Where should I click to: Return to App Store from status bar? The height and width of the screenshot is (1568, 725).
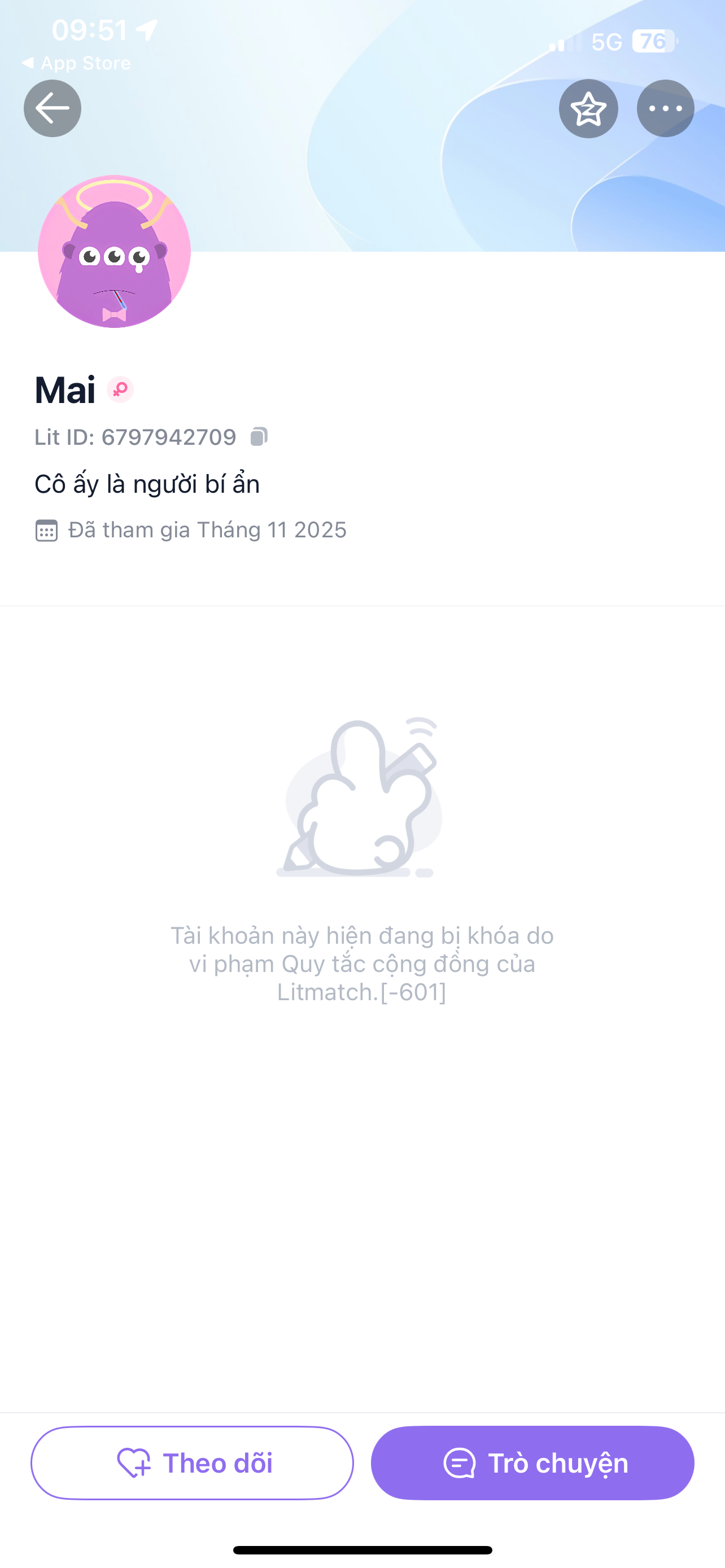tap(76, 63)
